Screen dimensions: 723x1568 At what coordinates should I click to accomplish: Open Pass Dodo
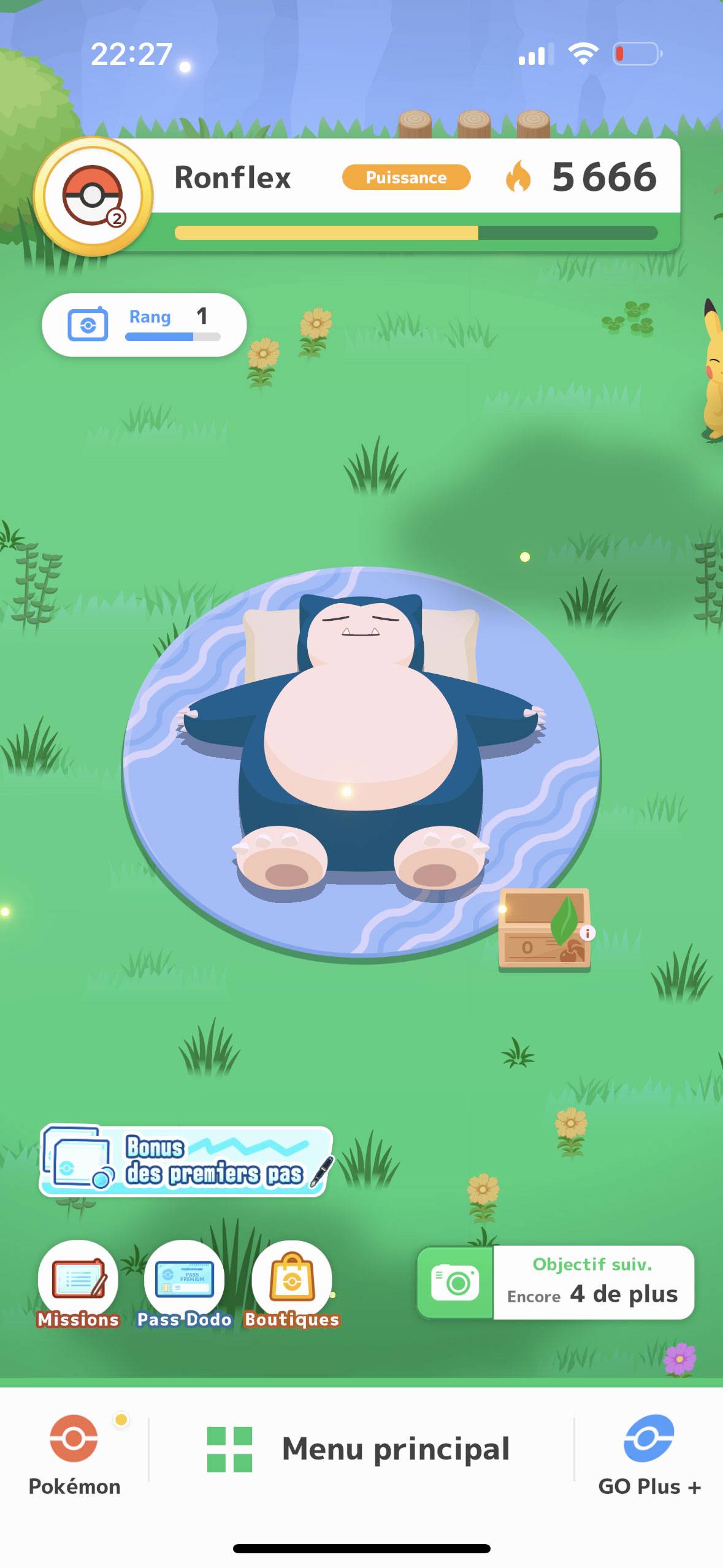(184, 1285)
